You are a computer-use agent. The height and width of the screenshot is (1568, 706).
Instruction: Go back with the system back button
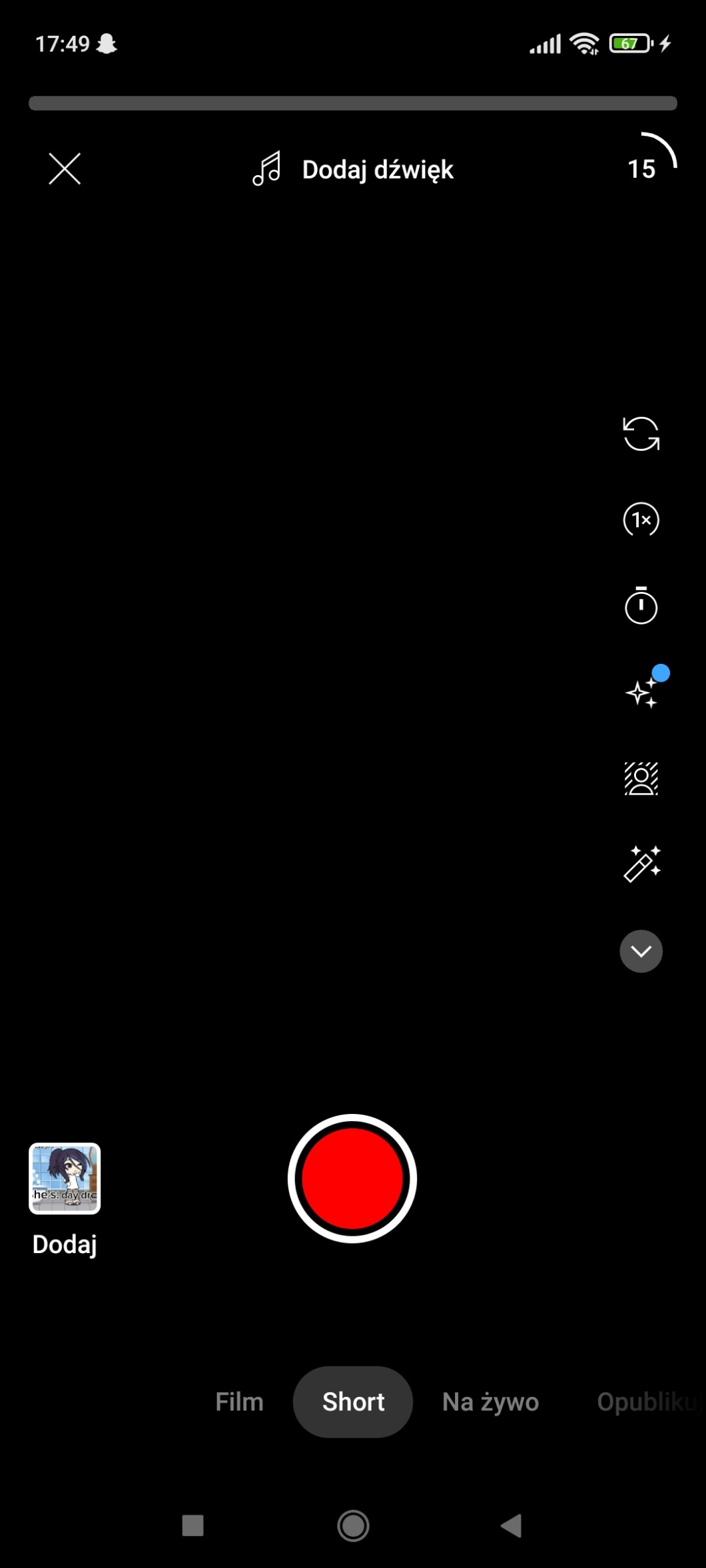(x=512, y=1525)
